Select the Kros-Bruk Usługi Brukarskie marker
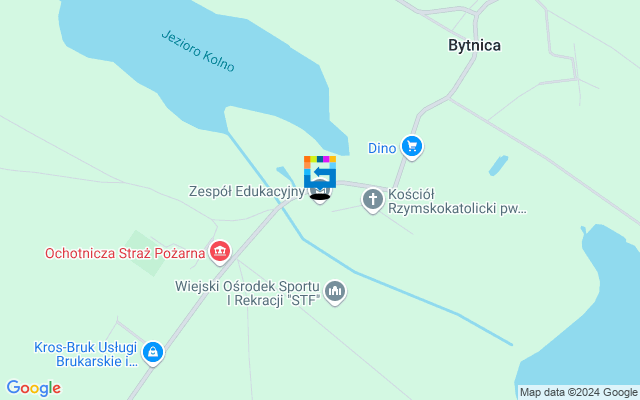Screen dimensions: 640x400 pyautogui.click(x=152, y=352)
